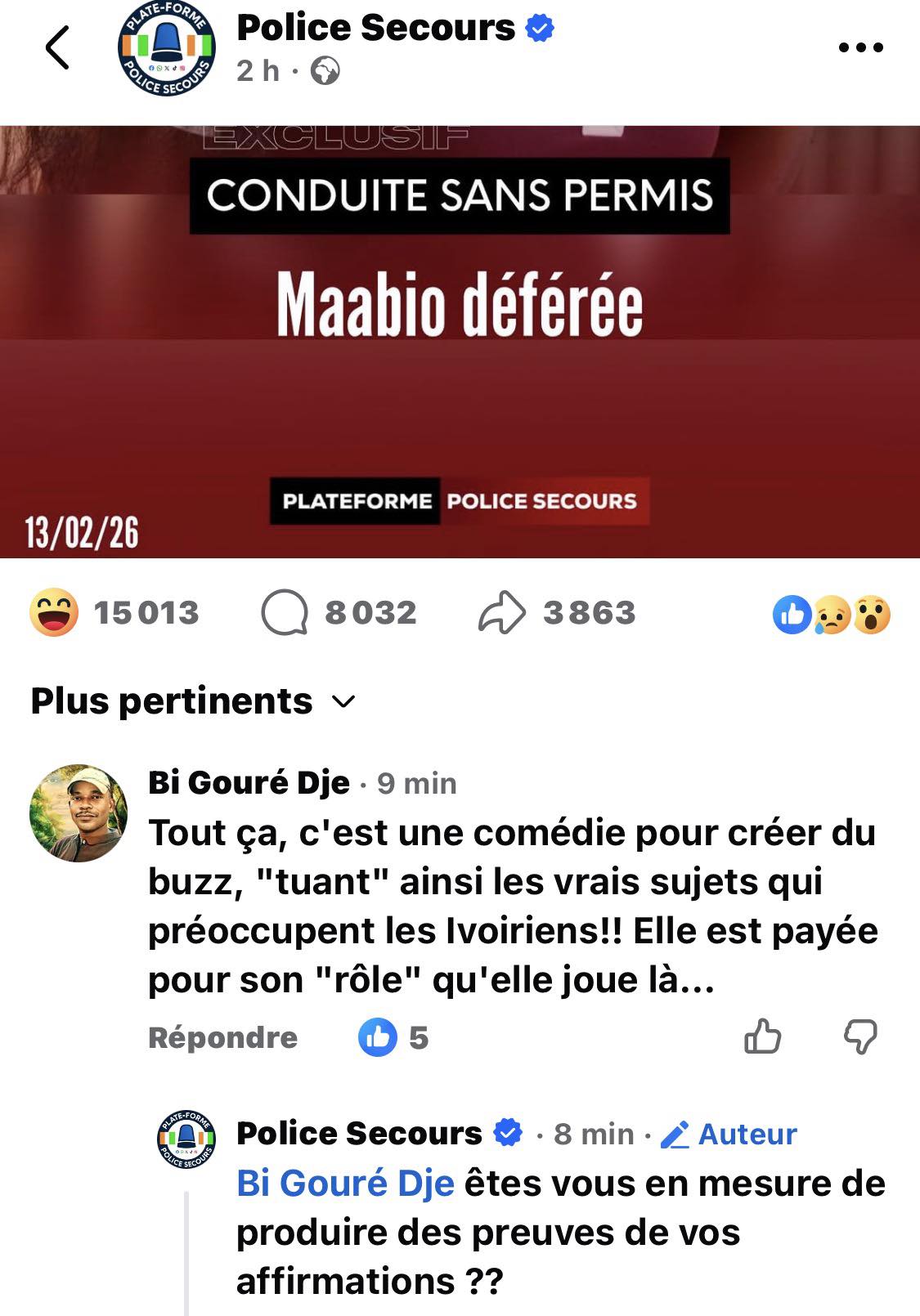Open the post's 8032 comments
This screenshot has height=1316, width=920.
coord(339,613)
